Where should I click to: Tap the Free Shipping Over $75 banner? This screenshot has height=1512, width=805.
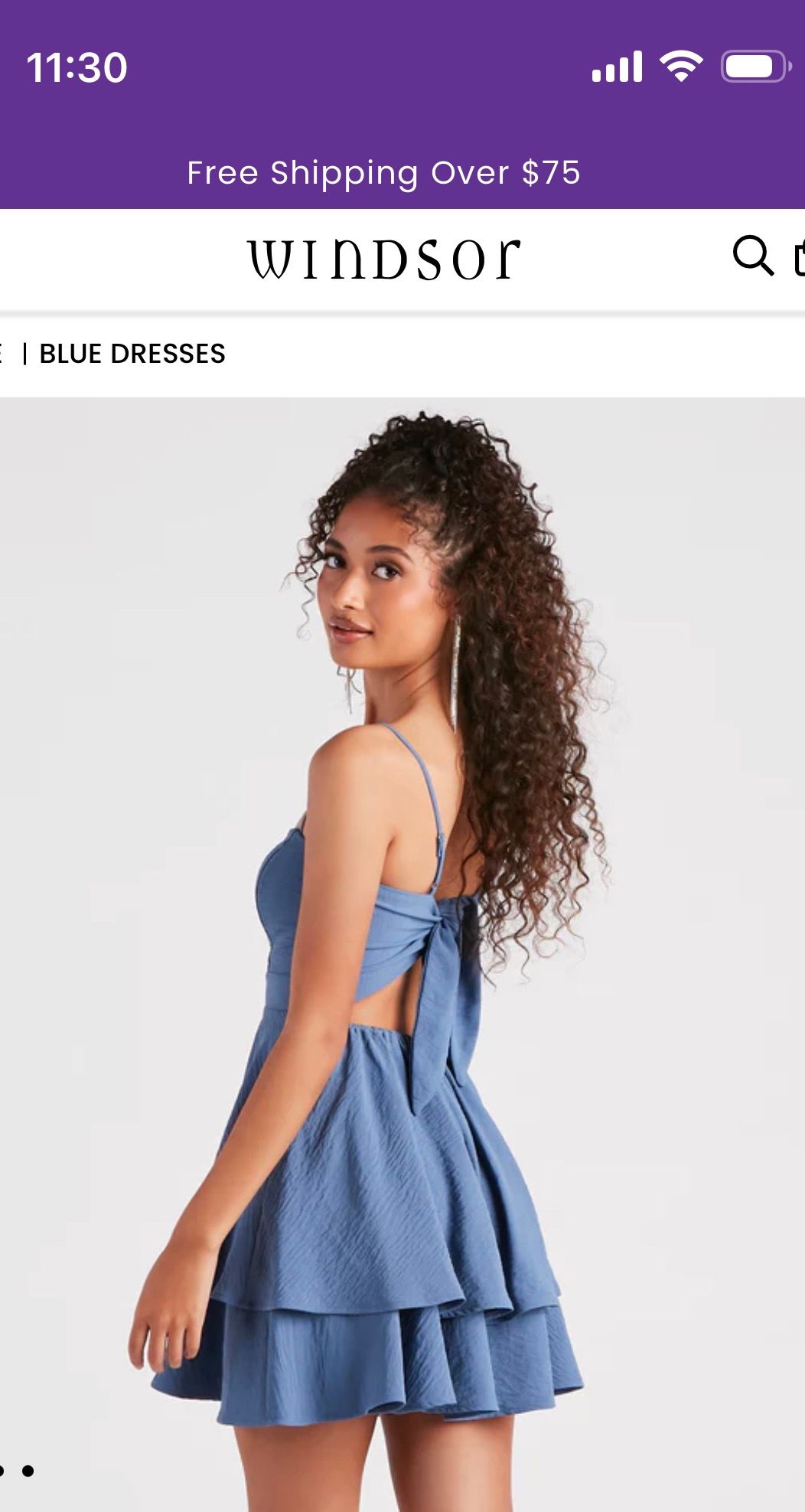point(383,173)
